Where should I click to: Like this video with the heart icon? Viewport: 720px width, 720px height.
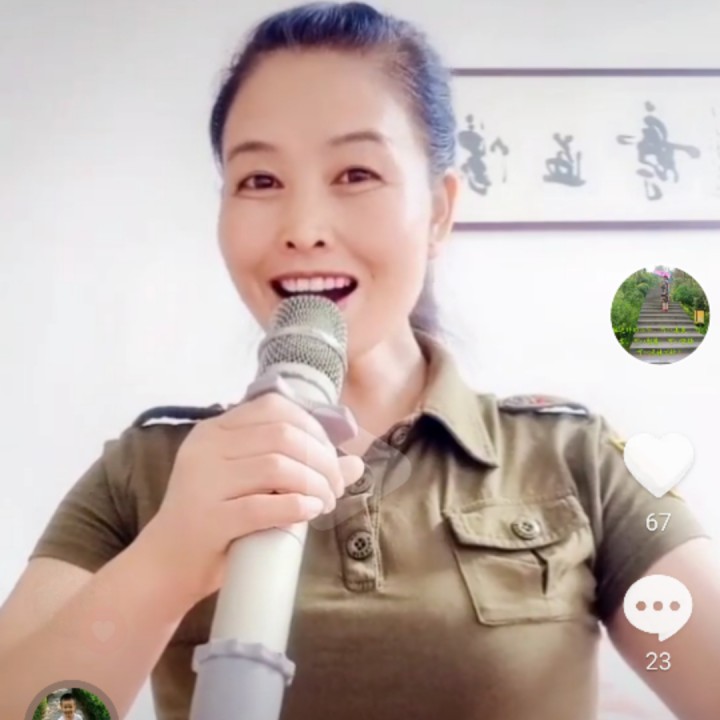pos(658,464)
